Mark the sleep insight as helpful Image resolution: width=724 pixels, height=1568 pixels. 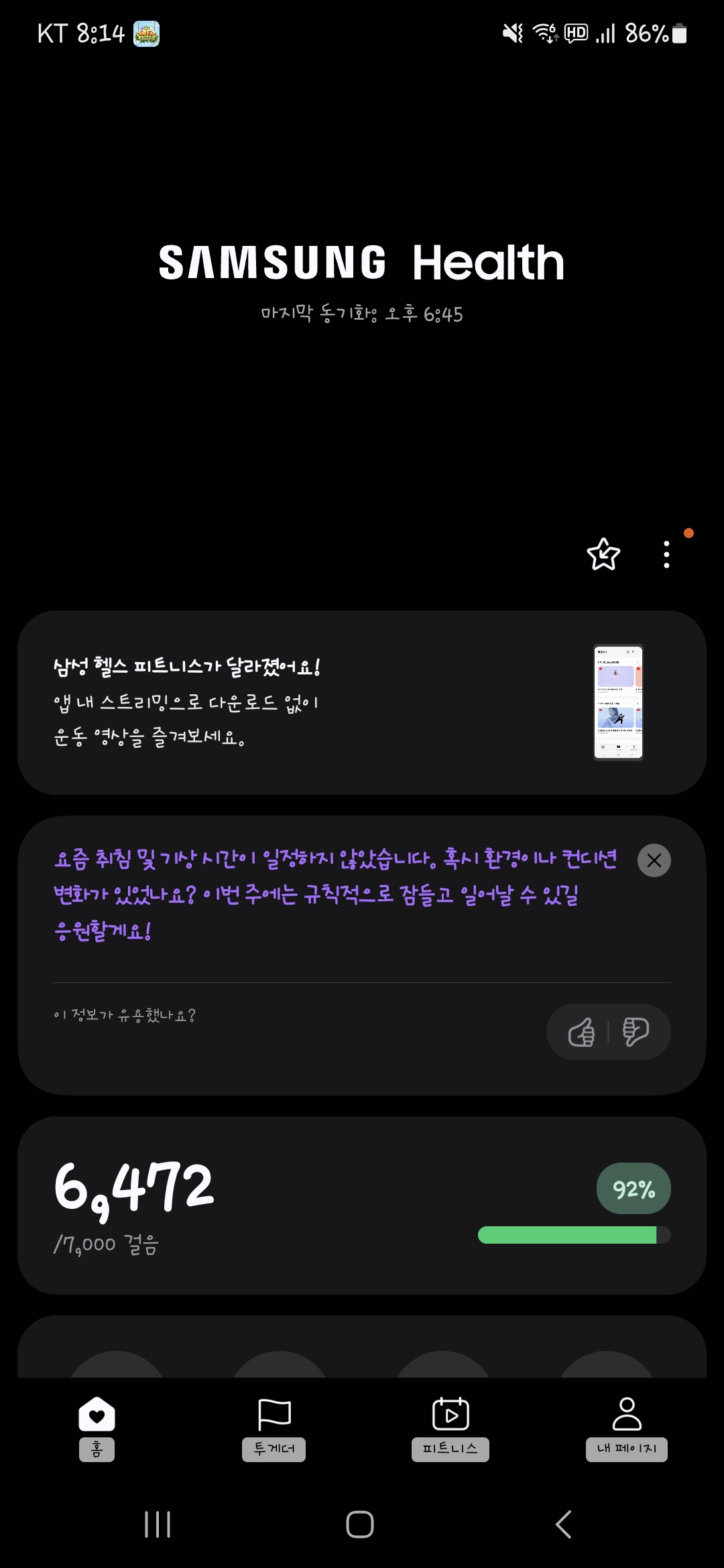581,1032
